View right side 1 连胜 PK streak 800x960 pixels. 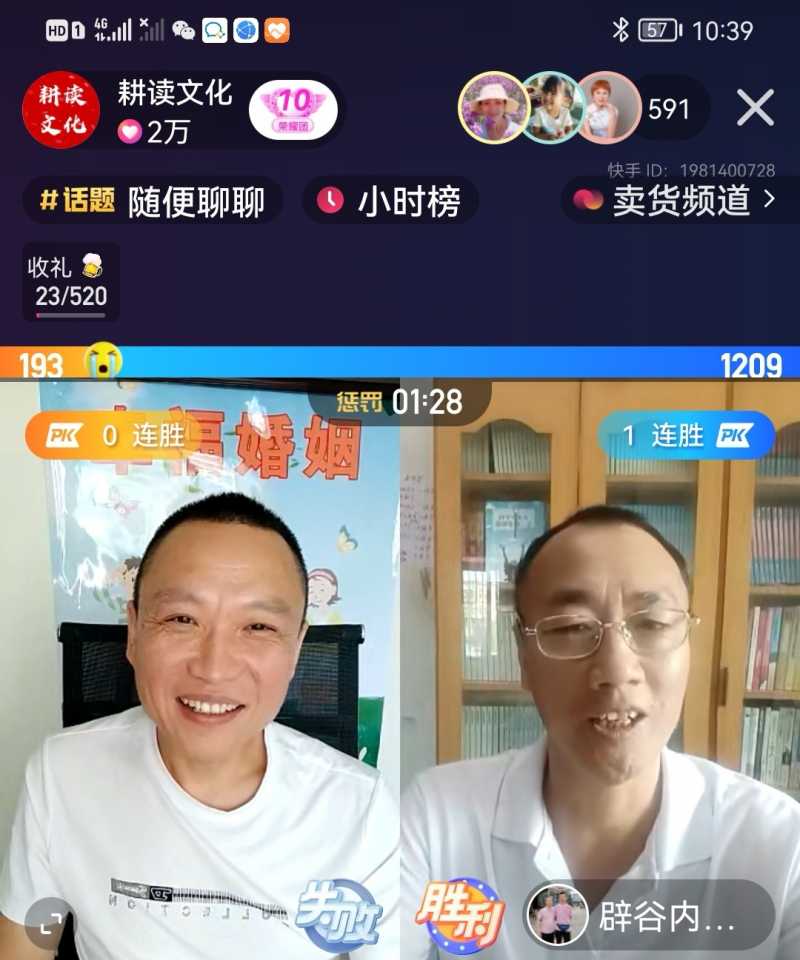click(686, 435)
